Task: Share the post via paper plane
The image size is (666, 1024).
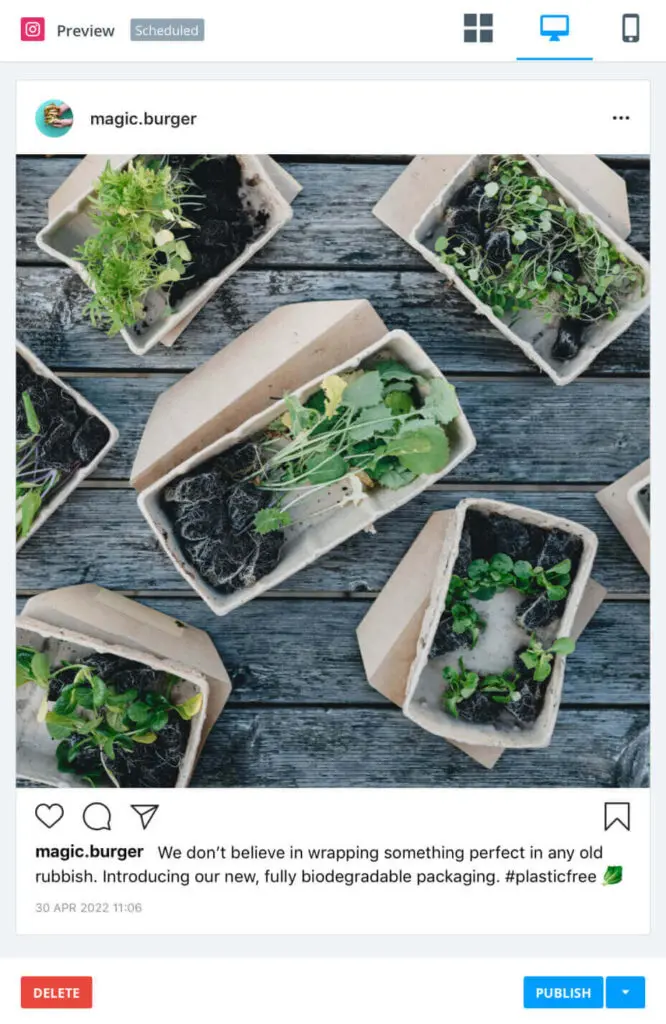Action: click(145, 816)
